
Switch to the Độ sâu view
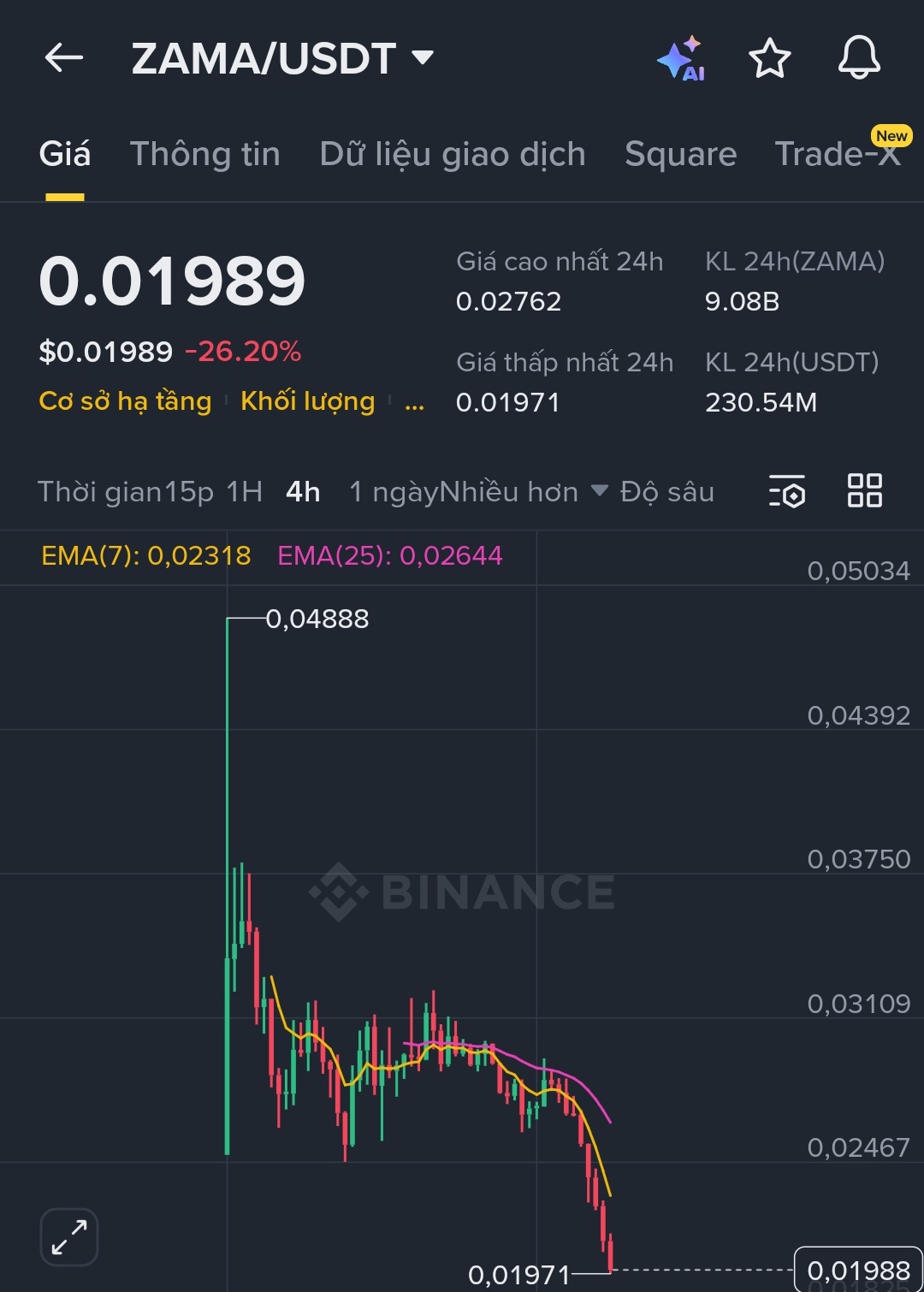point(666,492)
